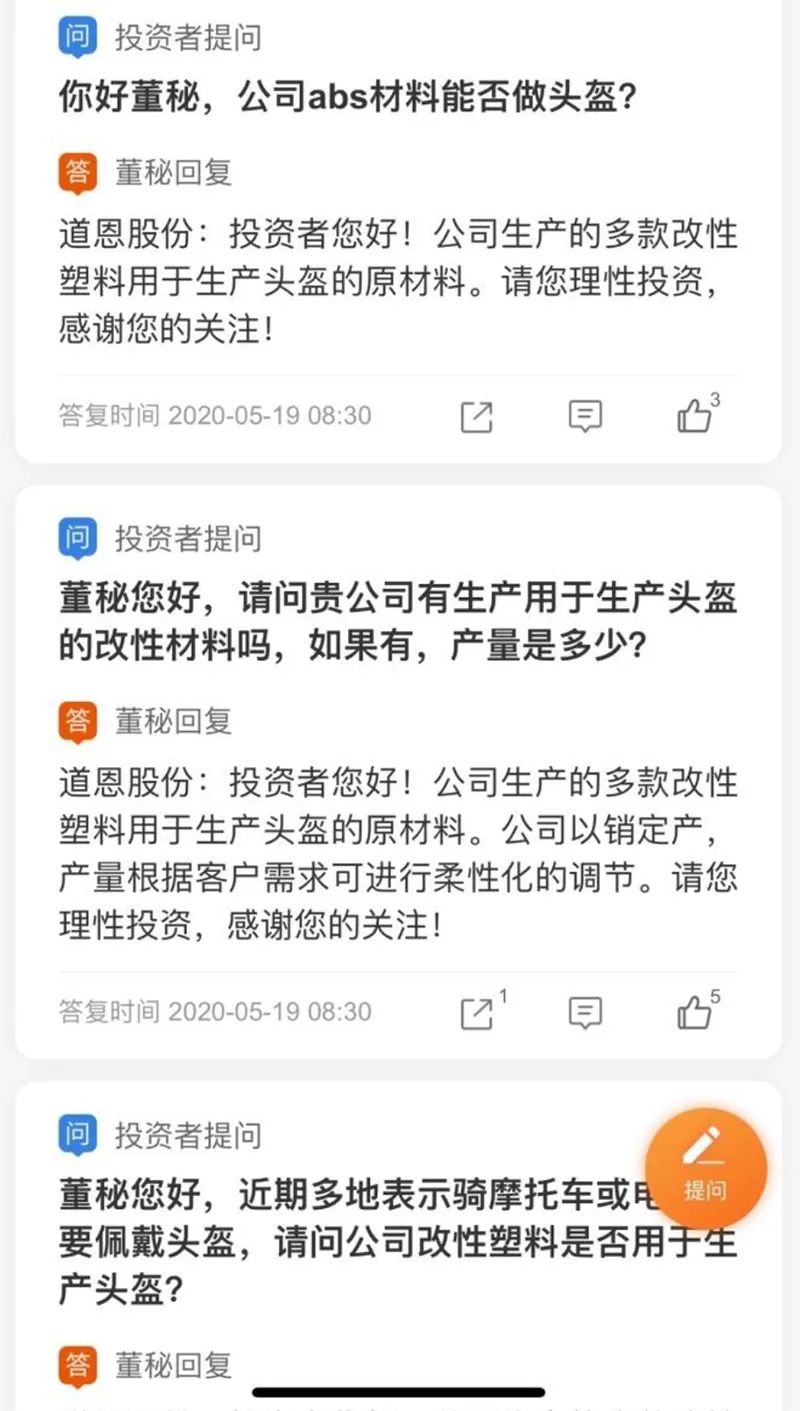Open the question about 骑摩托车要佩戴头盔
Screen dimensions: 800x1411
coord(398,1242)
